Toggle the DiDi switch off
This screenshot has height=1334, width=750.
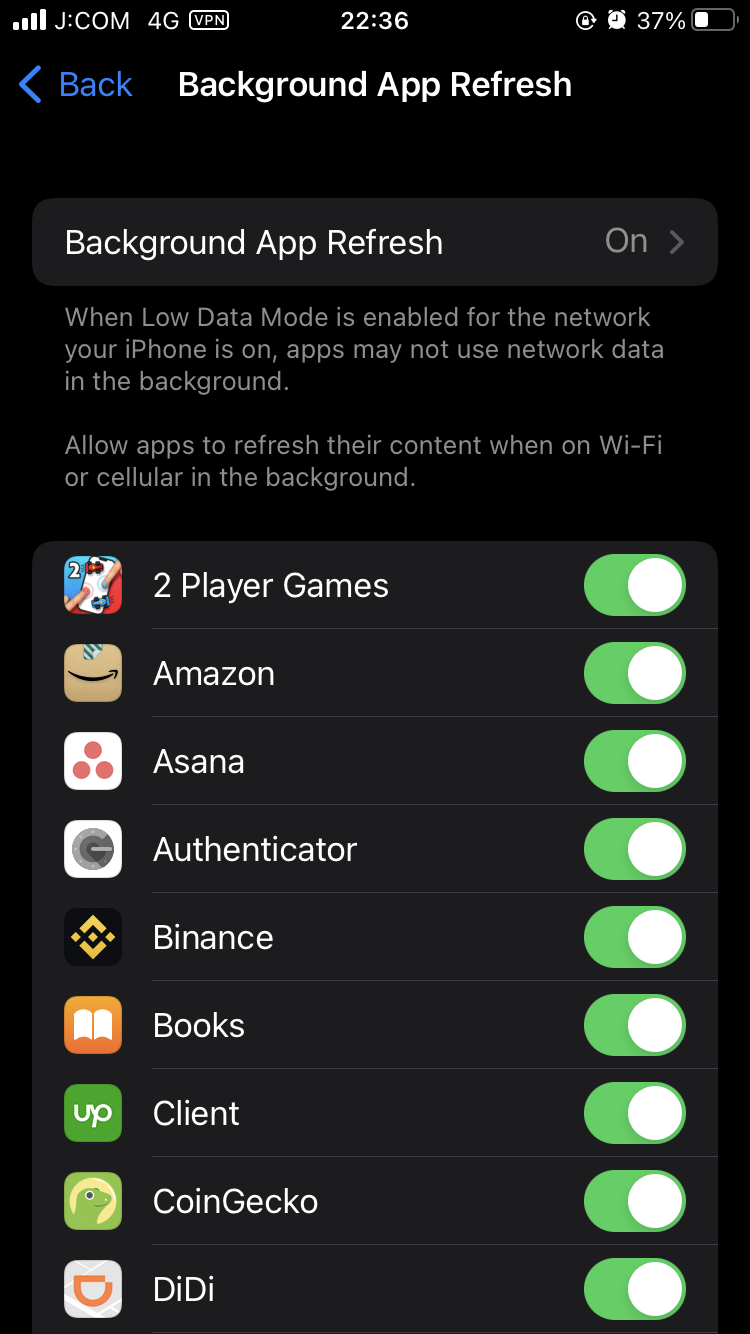(635, 1289)
